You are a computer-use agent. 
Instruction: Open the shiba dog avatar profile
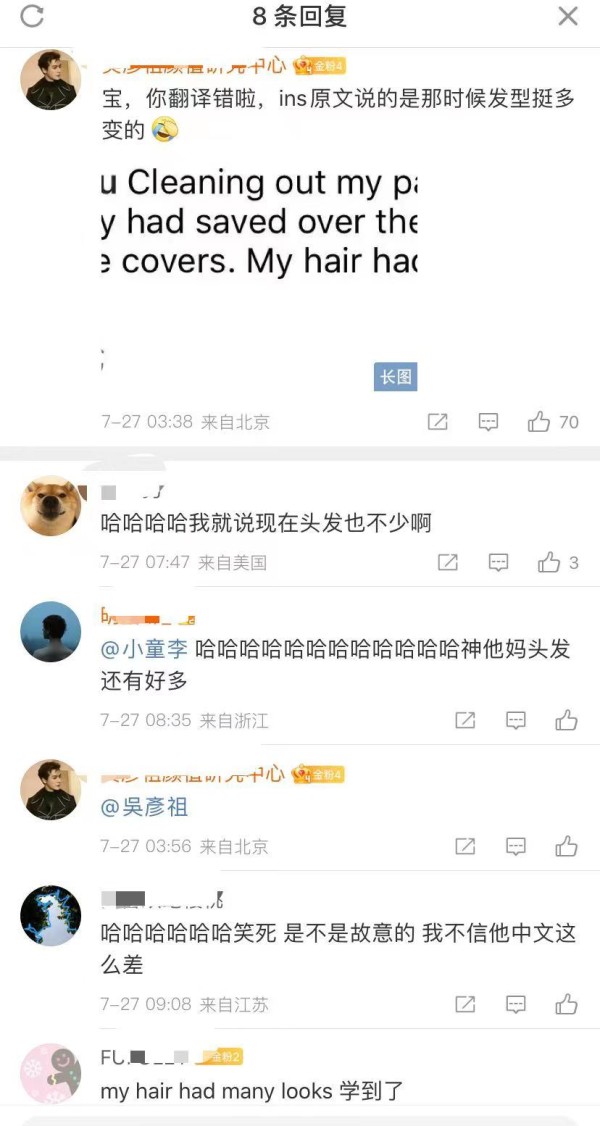[50, 506]
